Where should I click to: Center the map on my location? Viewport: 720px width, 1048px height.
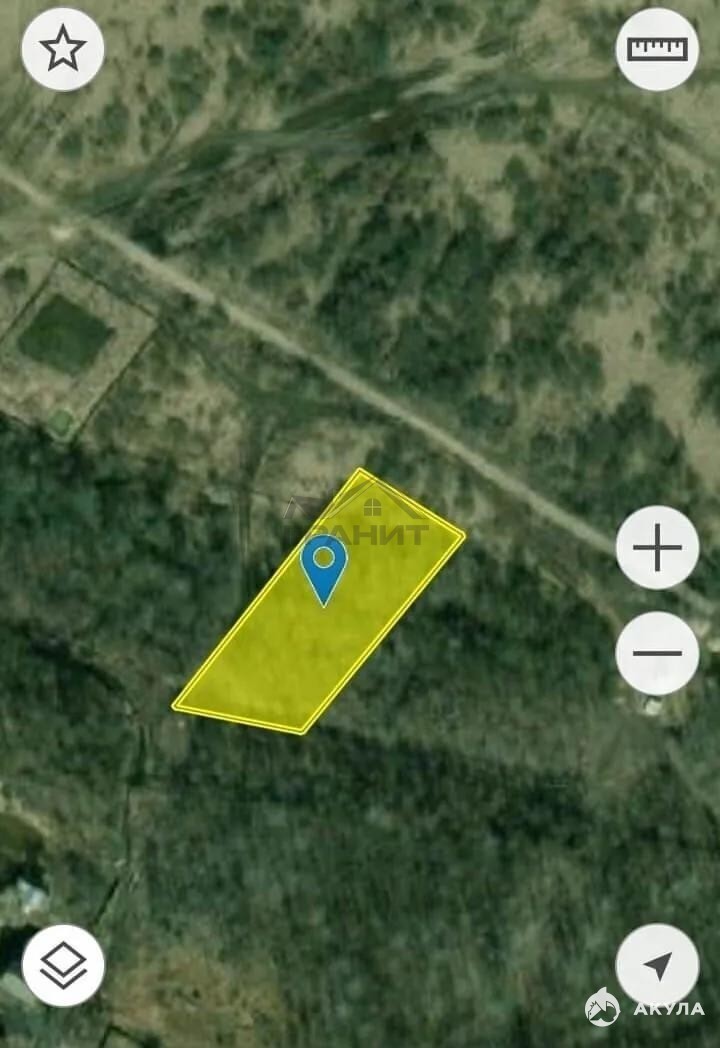click(x=657, y=965)
